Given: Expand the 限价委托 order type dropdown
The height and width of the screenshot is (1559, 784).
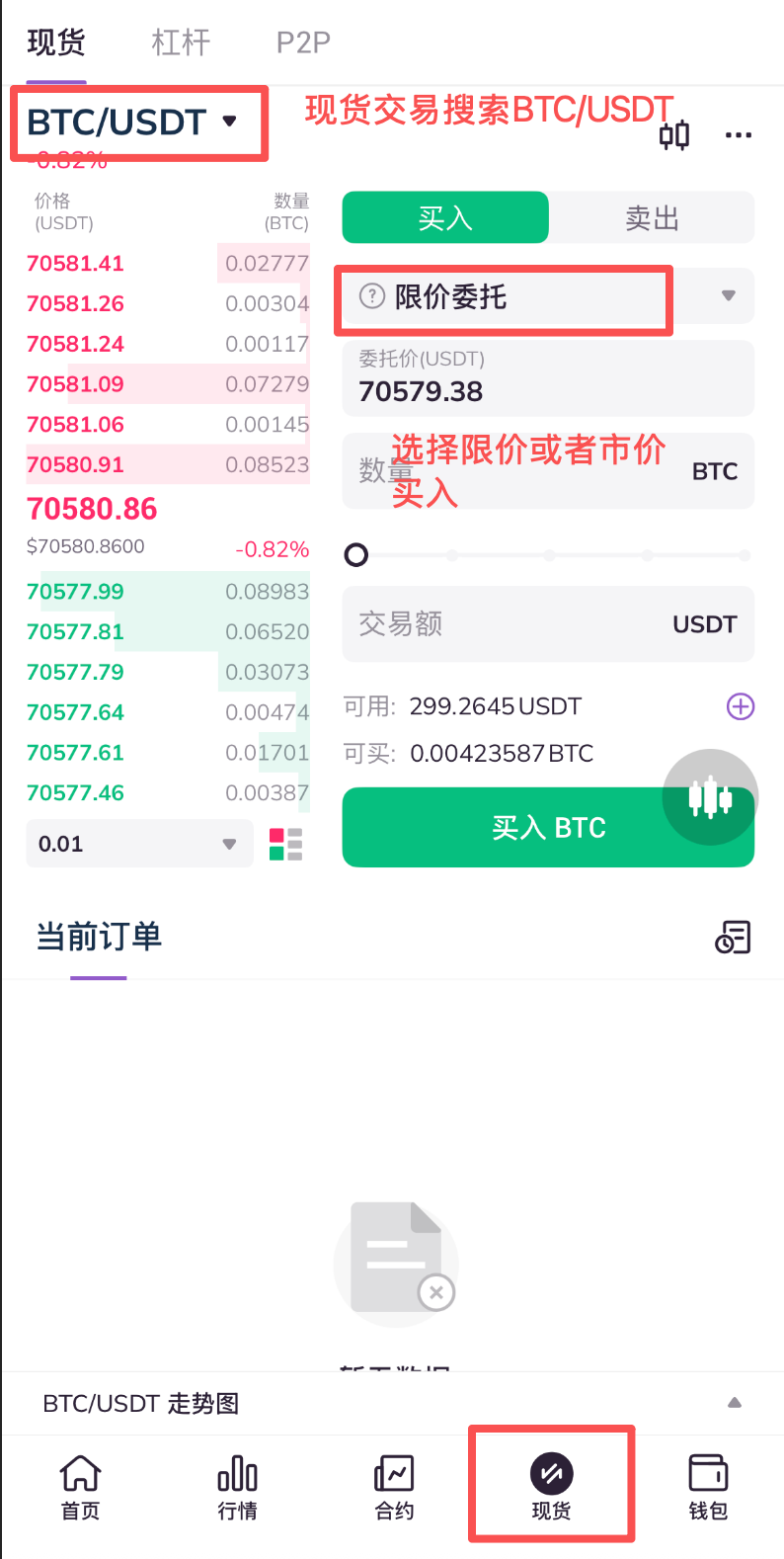Looking at the screenshot, I should click(728, 296).
